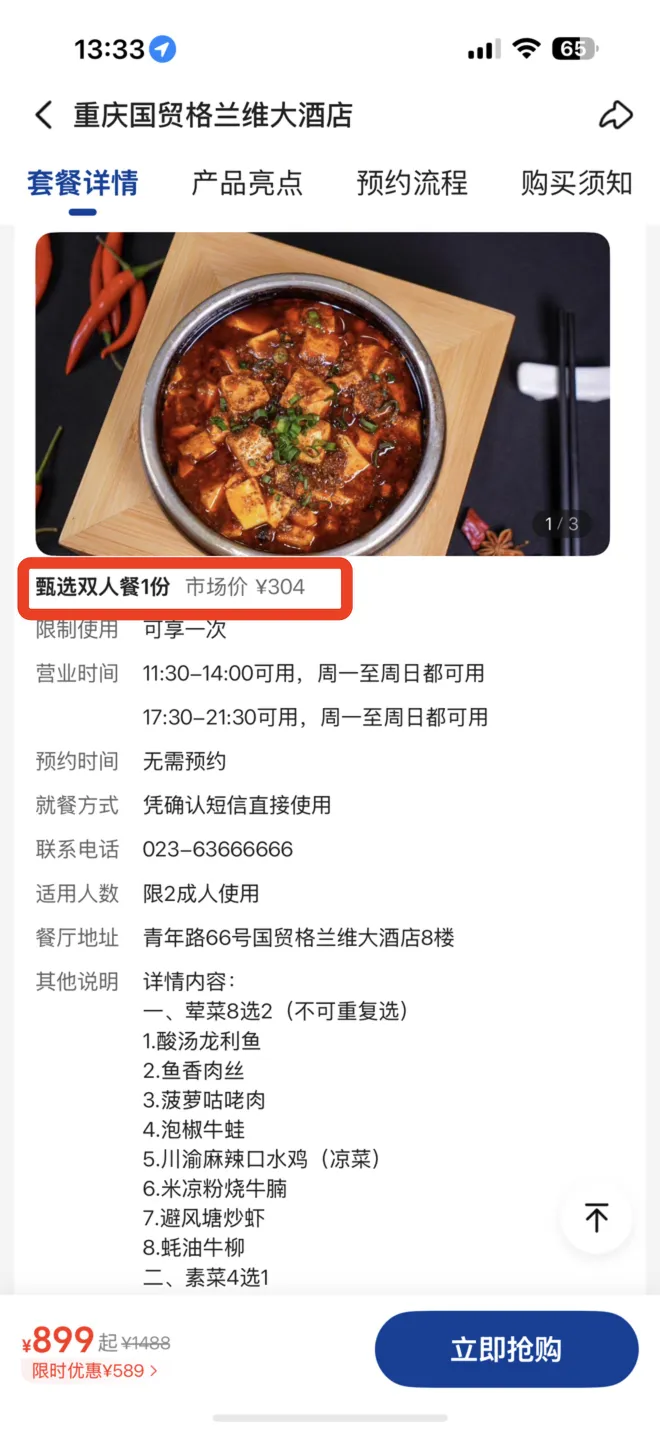Go back from the hotel package page

[43, 115]
